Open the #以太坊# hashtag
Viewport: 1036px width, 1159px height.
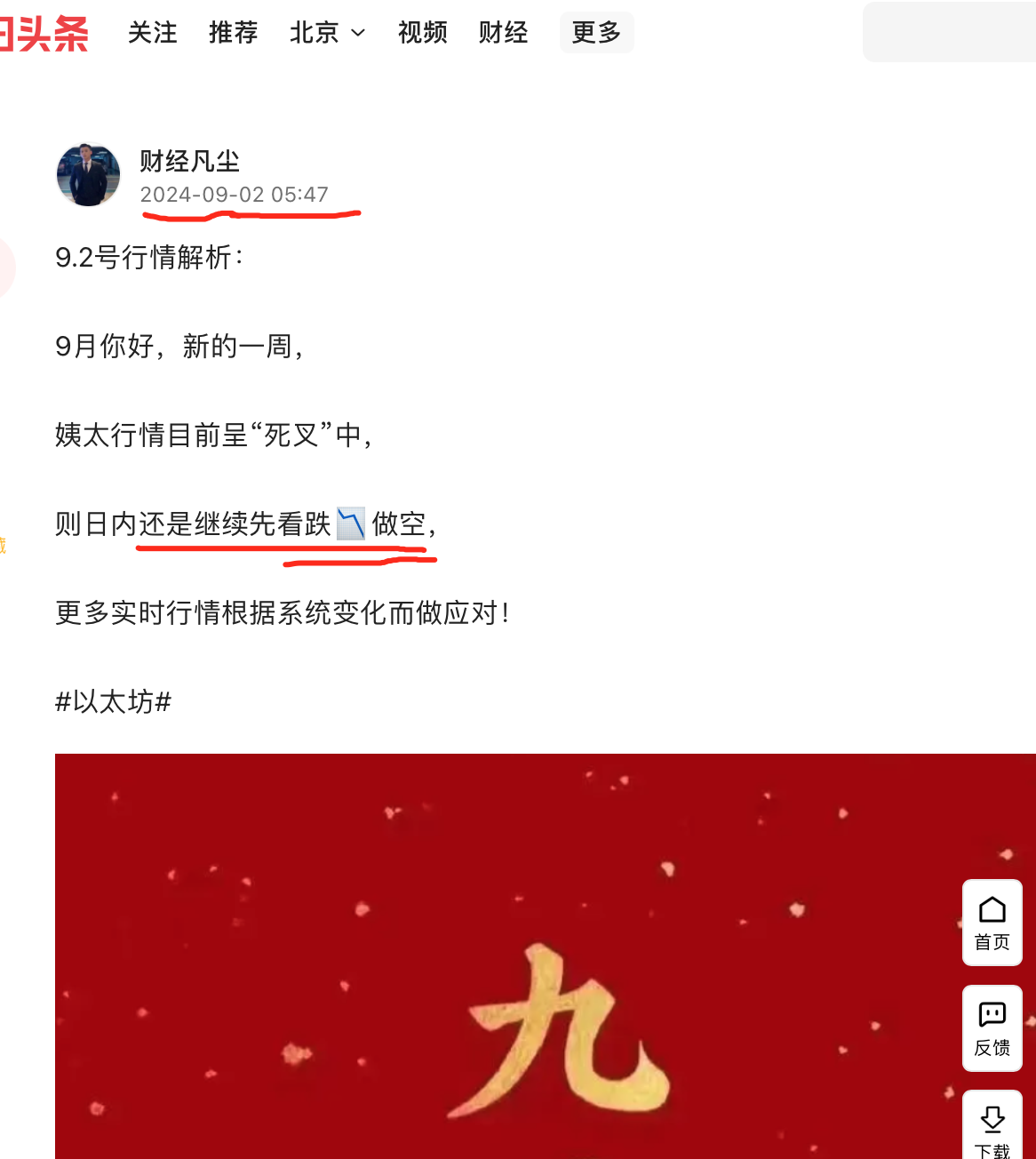pos(113,702)
